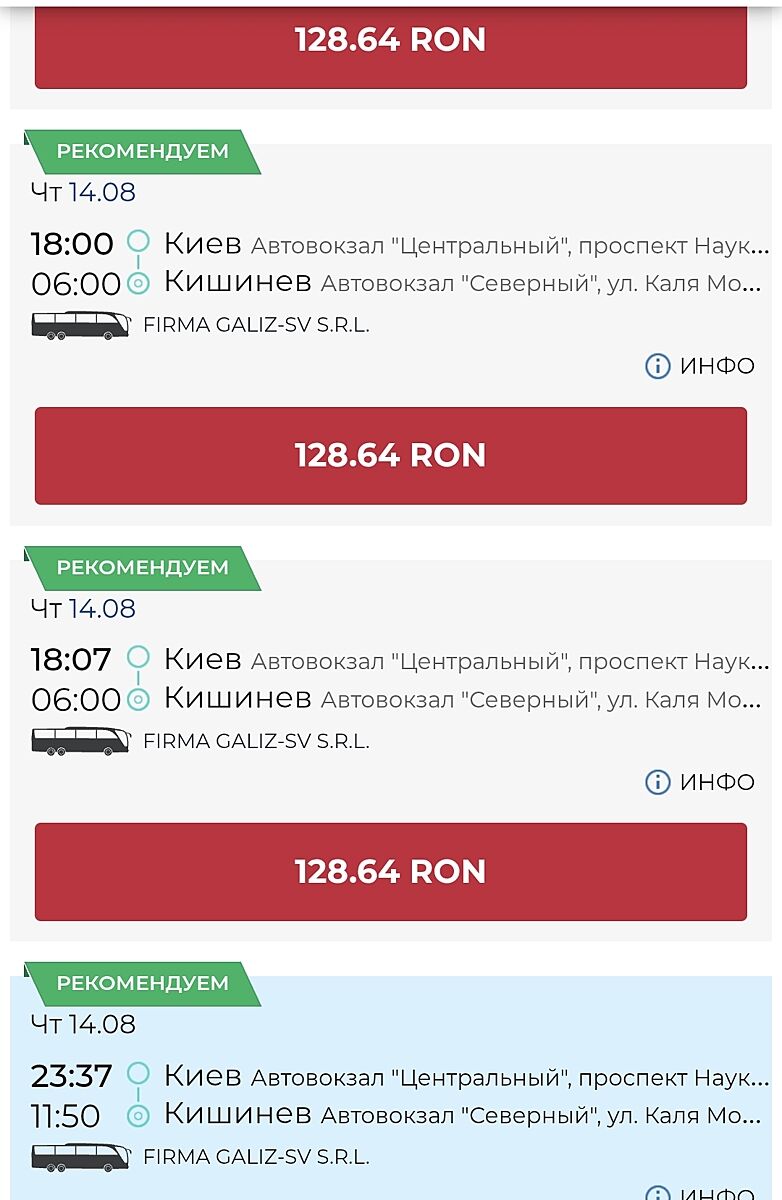Buy the 18:07 Киев–Кишинев ticket for 128.64 RON
The height and width of the screenshot is (1200, 782).
click(390, 871)
